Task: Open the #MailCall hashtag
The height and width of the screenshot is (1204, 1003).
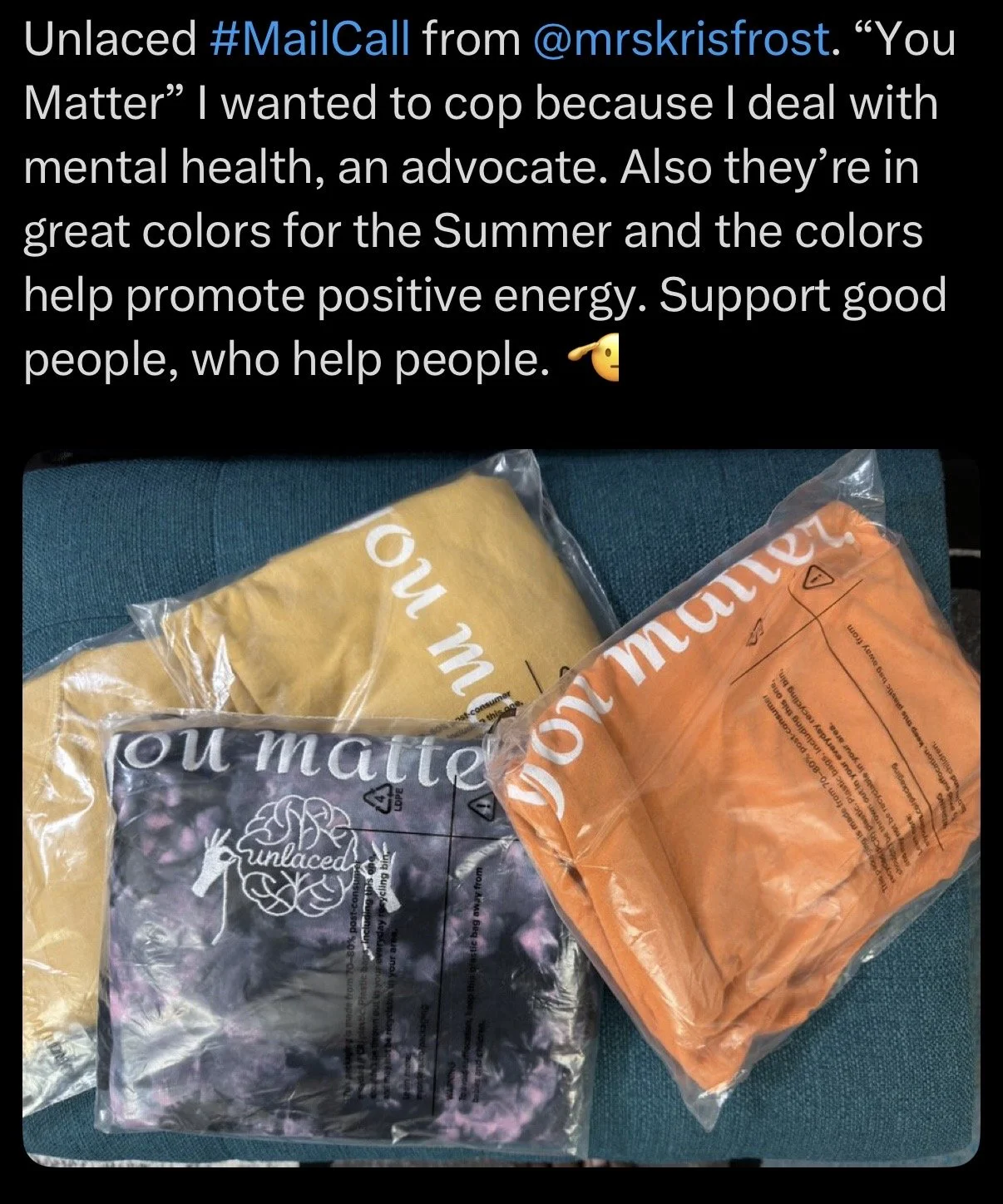Action: (311, 41)
